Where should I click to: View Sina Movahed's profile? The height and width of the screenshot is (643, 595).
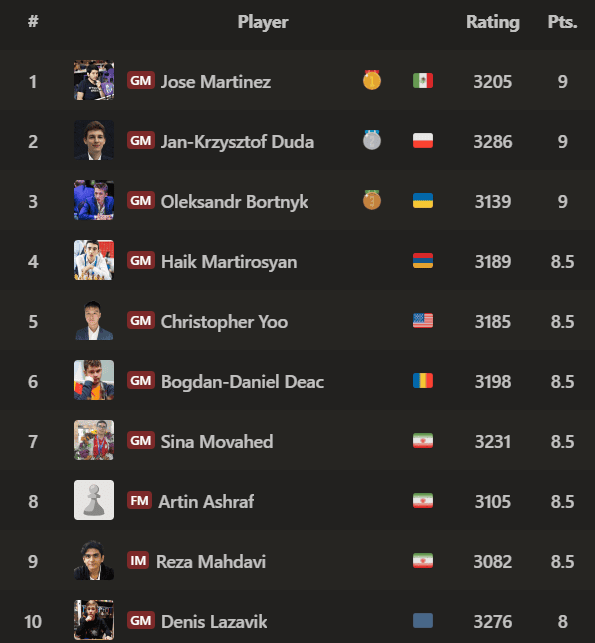(x=217, y=441)
